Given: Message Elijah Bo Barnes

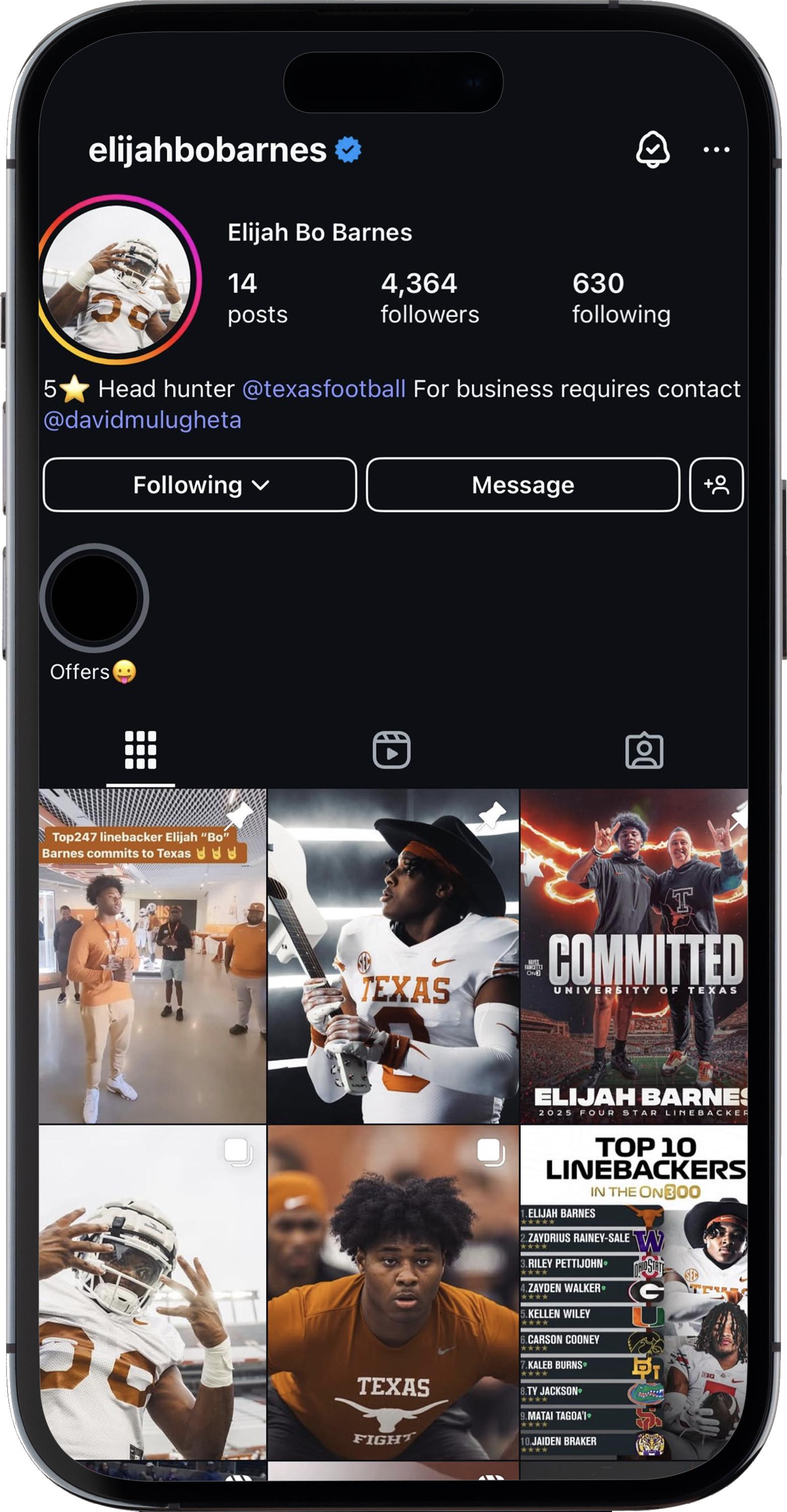Looking at the screenshot, I should (x=522, y=485).
